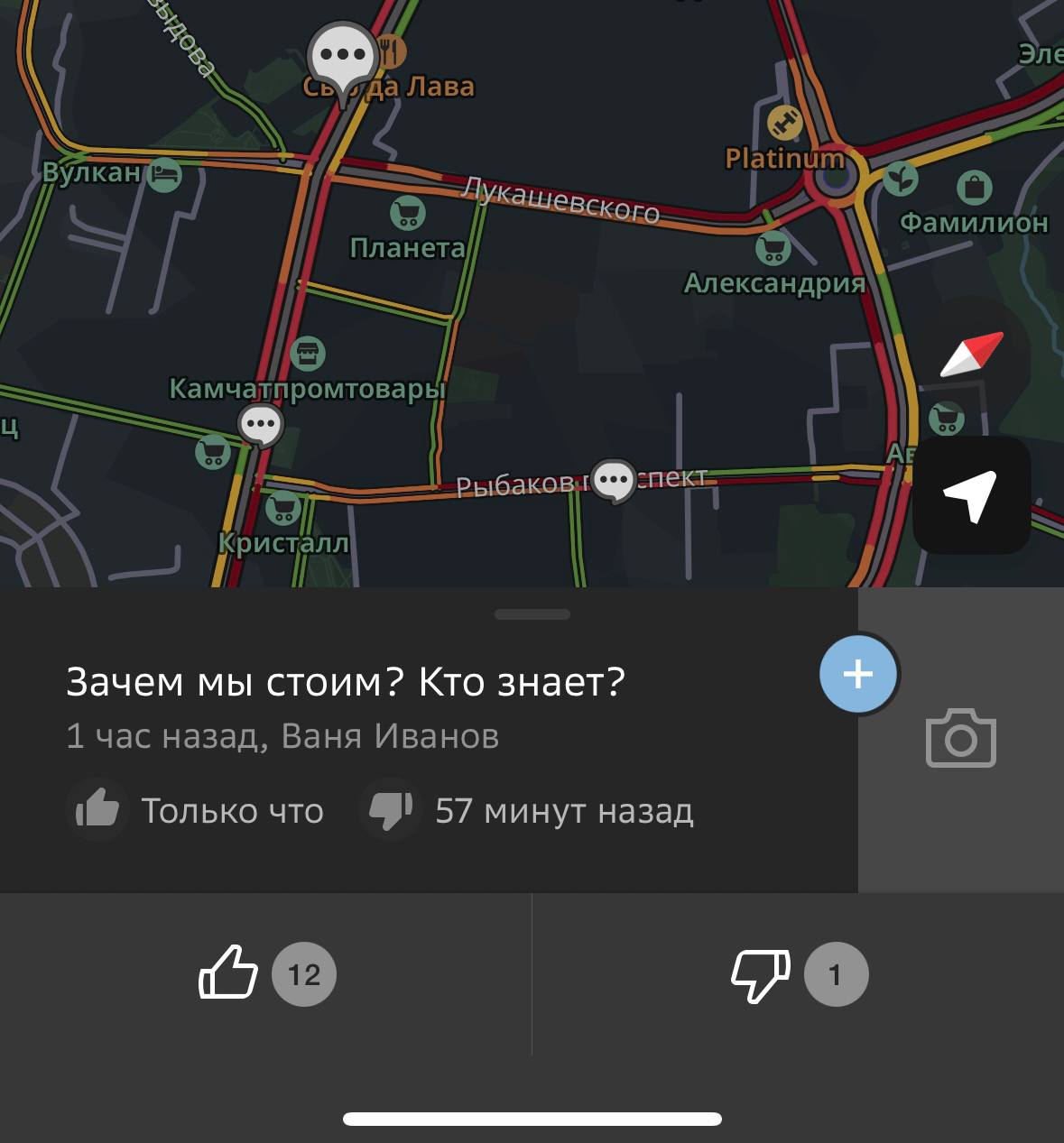This screenshot has height=1143, width=1064.
Task: Reset map orientation with the compass
Action: pos(971,355)
